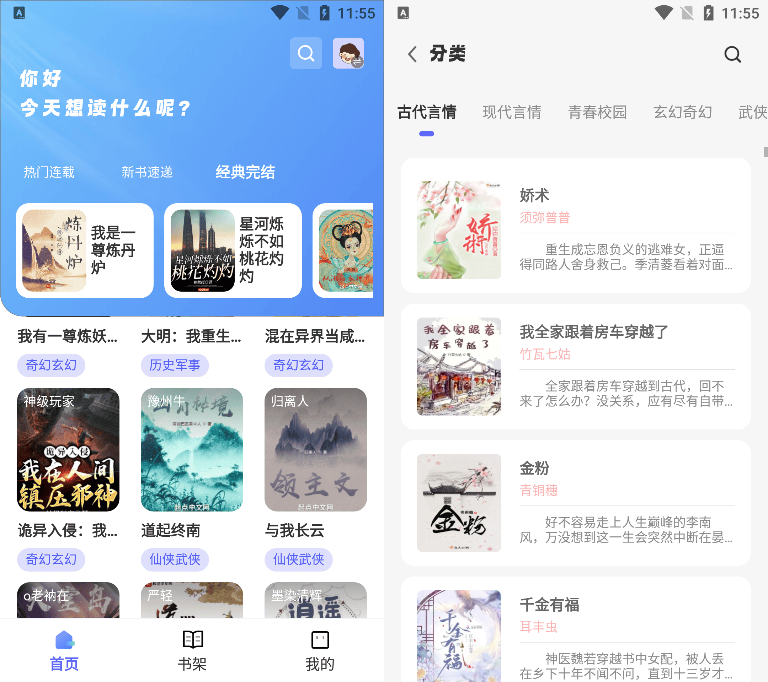Switch to 新书速递 tab
The width and height of the screenshot is (768, 682).
point(147,172)
